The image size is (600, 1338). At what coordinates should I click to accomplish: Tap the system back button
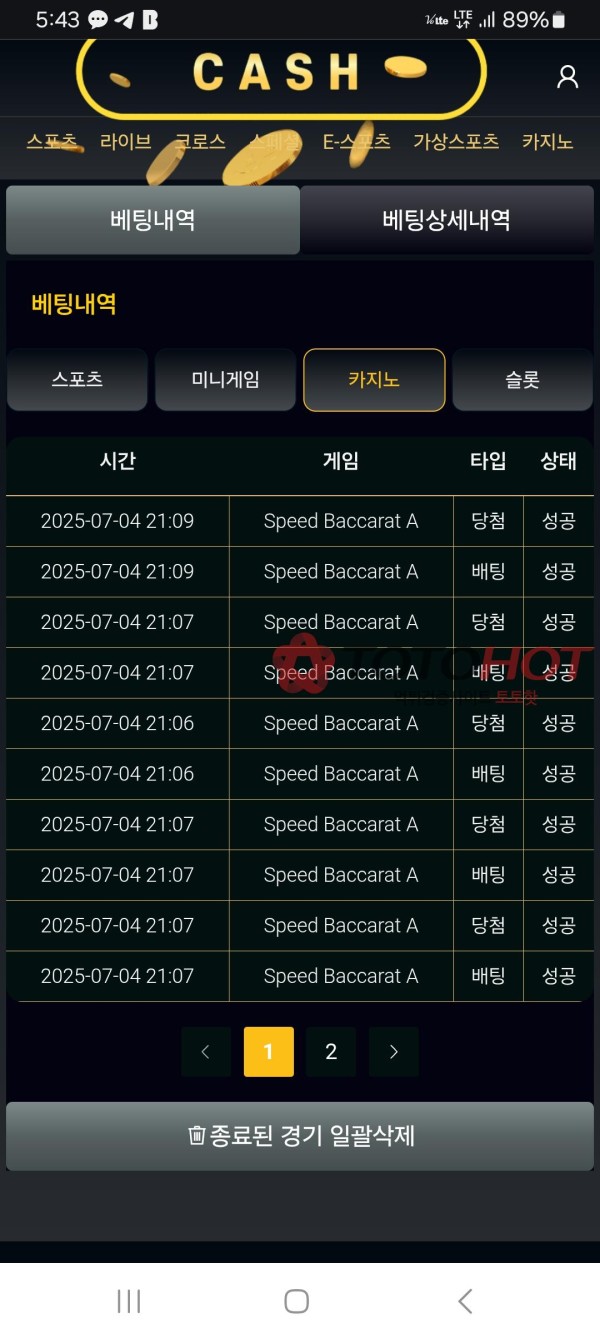[x=465, y=1300]
